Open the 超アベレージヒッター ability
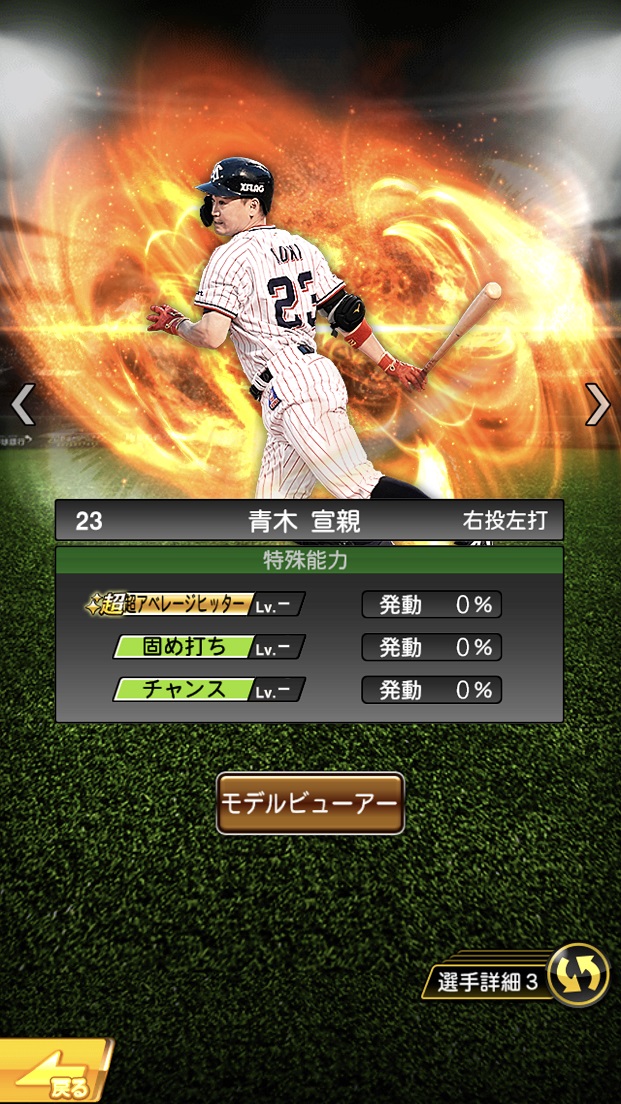Image resolution: width=621 pixels, height=1104 pixels. (x=195, y=604)
